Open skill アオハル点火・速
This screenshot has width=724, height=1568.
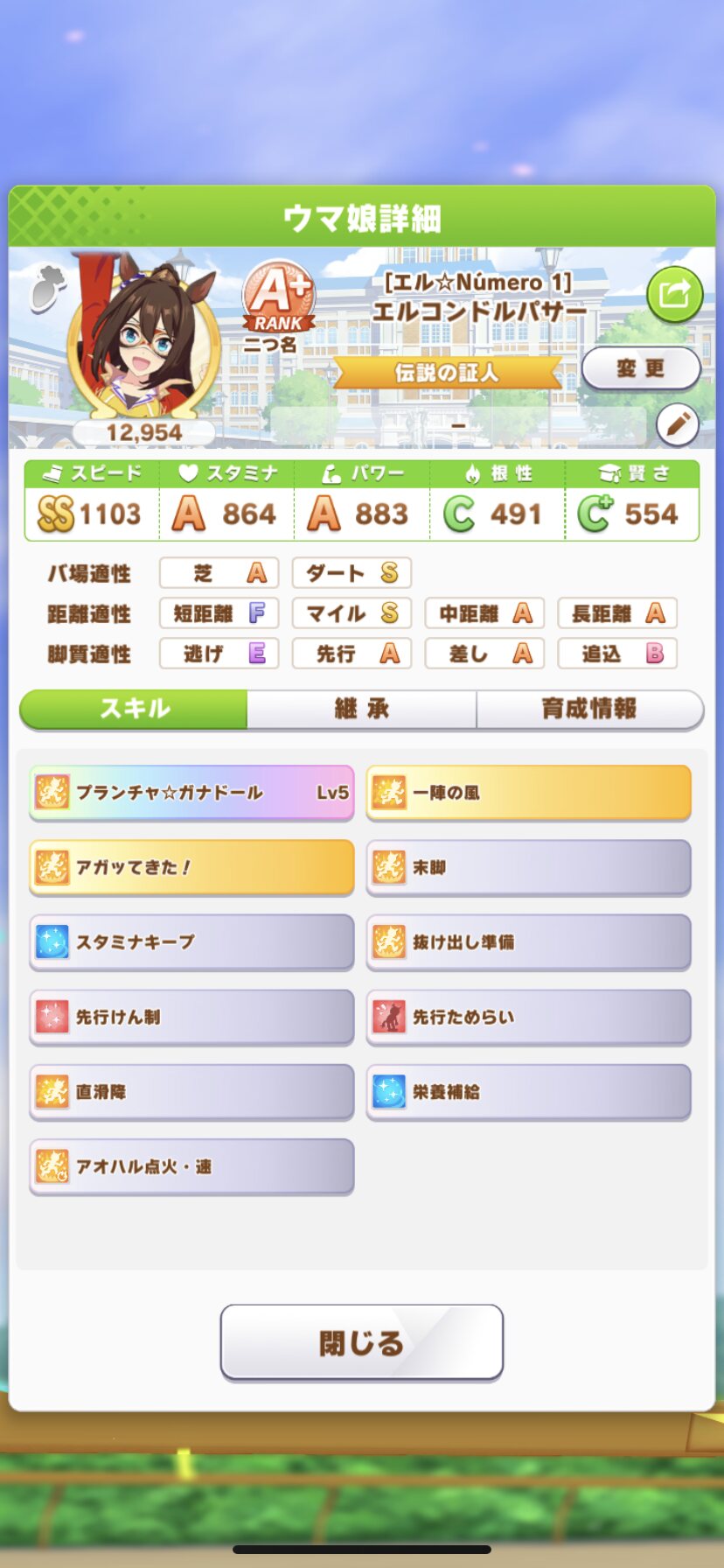(x=191, y=1166)
